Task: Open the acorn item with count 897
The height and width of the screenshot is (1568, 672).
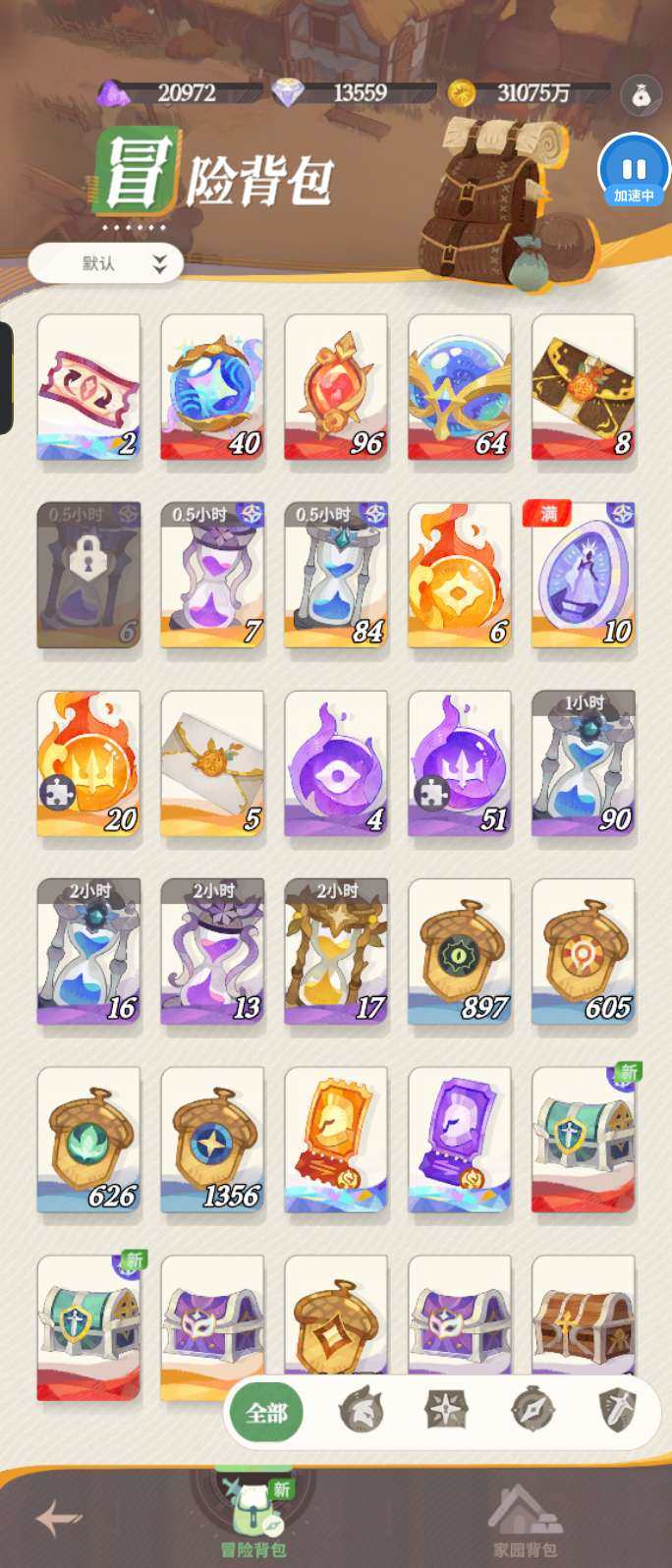Action: pyautogui.click(x=460, y=952)
